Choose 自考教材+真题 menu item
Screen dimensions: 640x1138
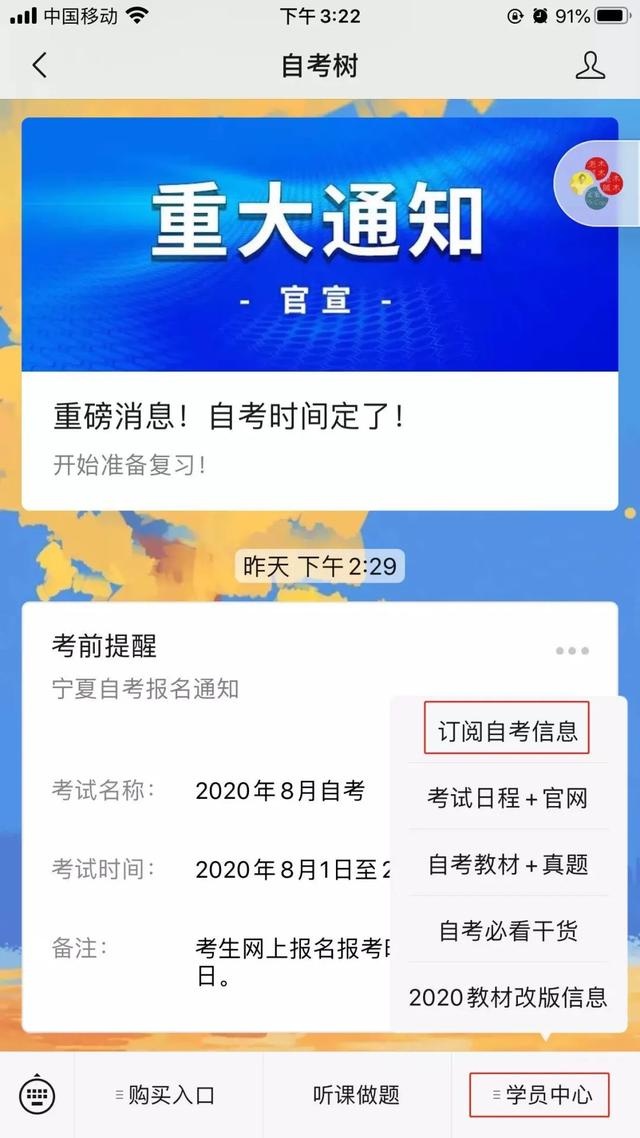tap(507, 864)
